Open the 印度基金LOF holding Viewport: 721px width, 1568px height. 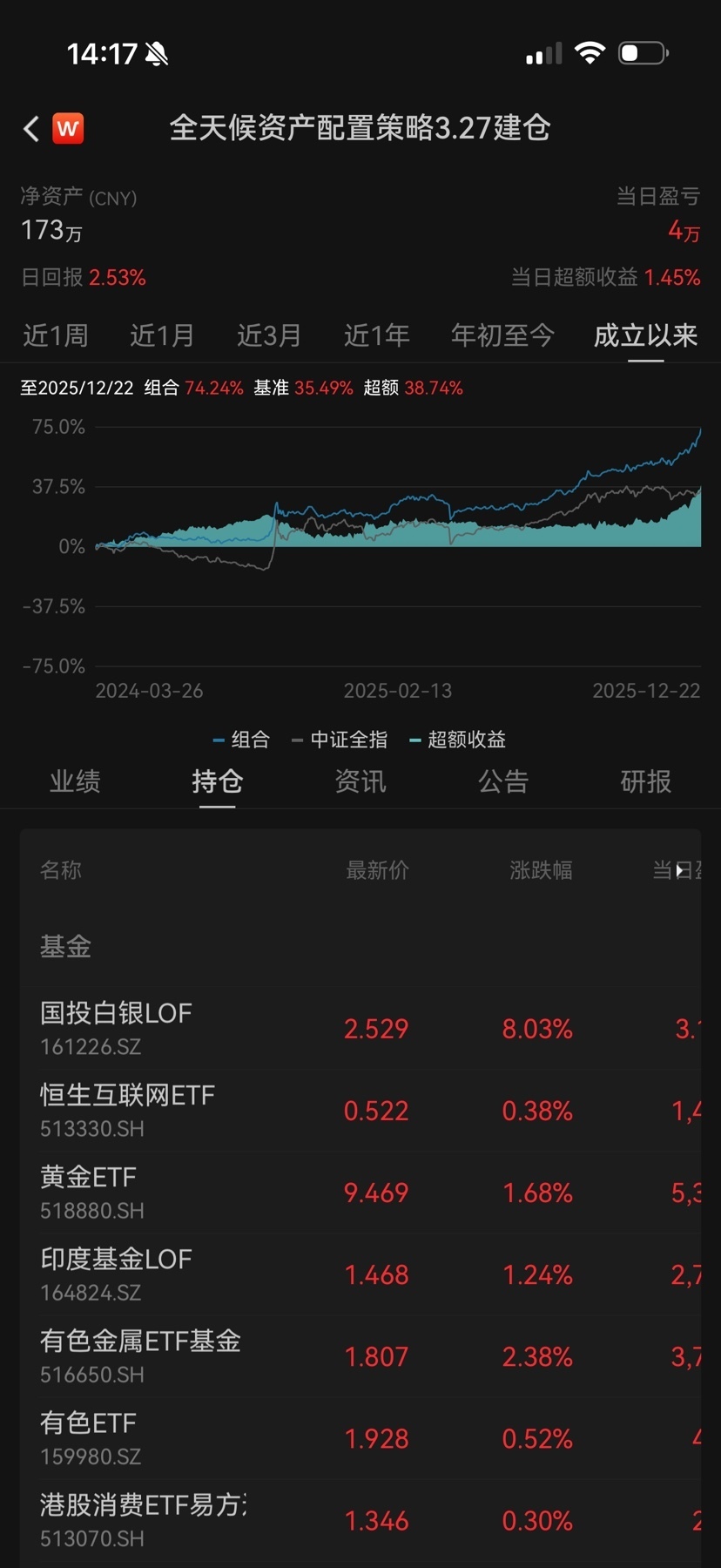[x=116, y=1274]
